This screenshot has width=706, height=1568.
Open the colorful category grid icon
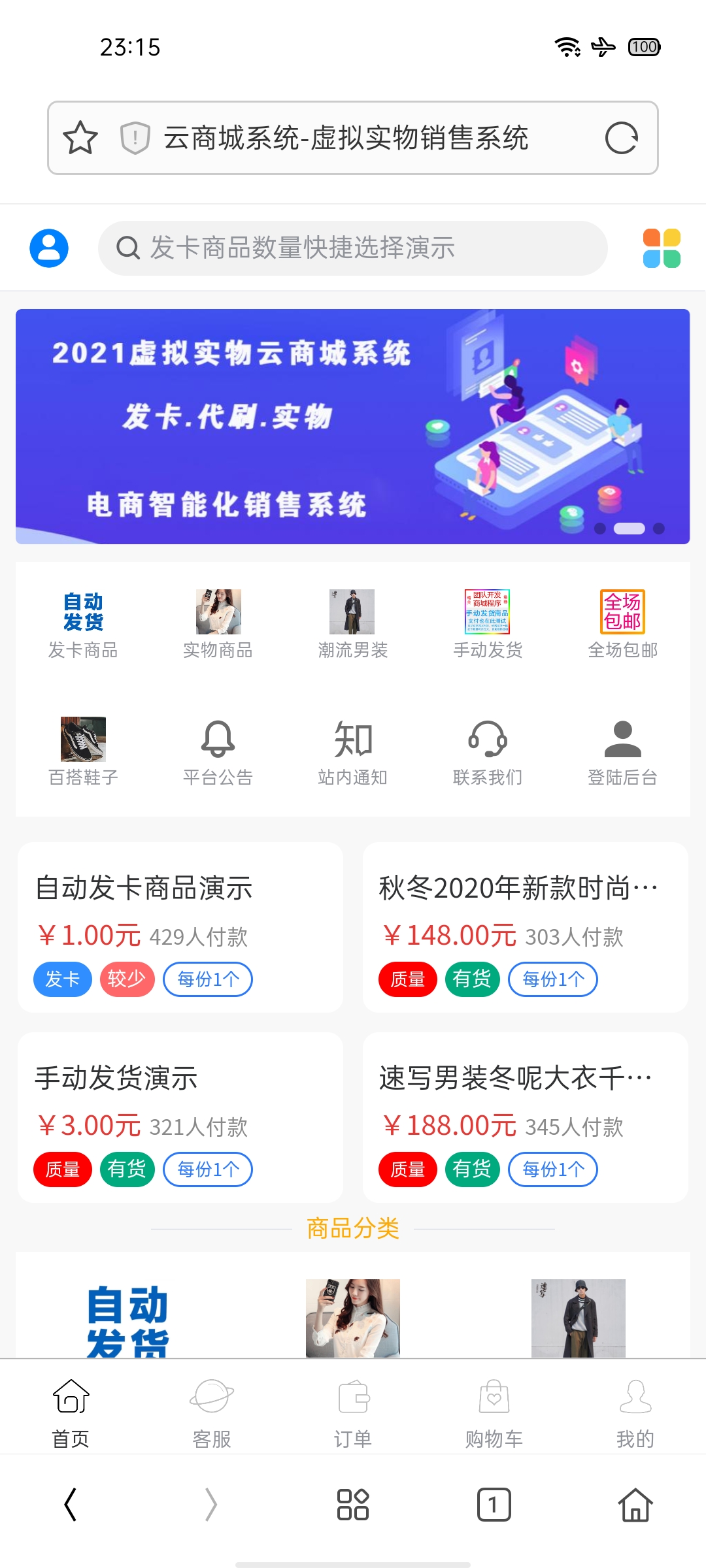(662, 248)
